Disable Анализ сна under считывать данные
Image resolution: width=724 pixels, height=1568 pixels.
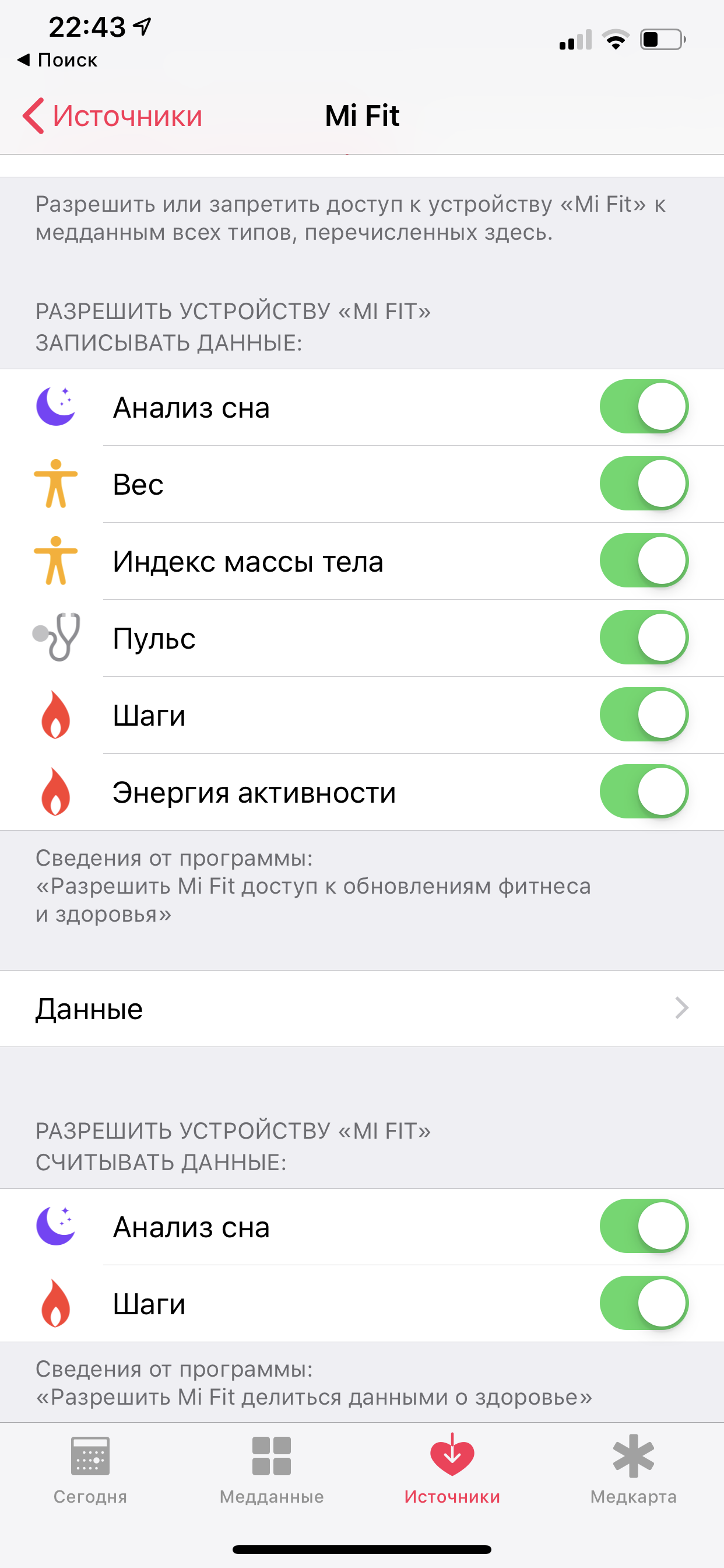click(644, 1227)
